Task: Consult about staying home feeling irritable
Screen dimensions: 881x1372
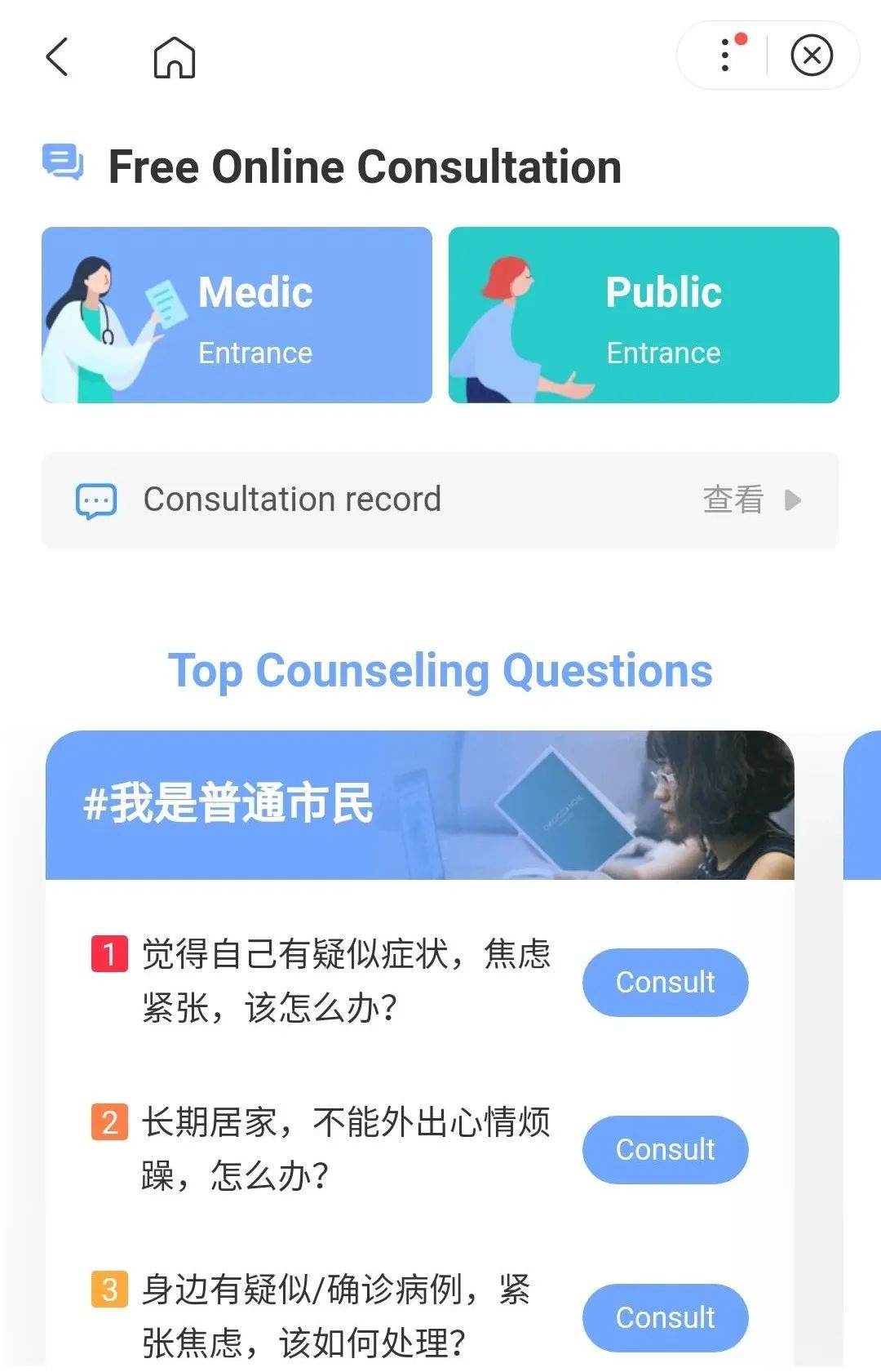Action: click(665, 1149)
